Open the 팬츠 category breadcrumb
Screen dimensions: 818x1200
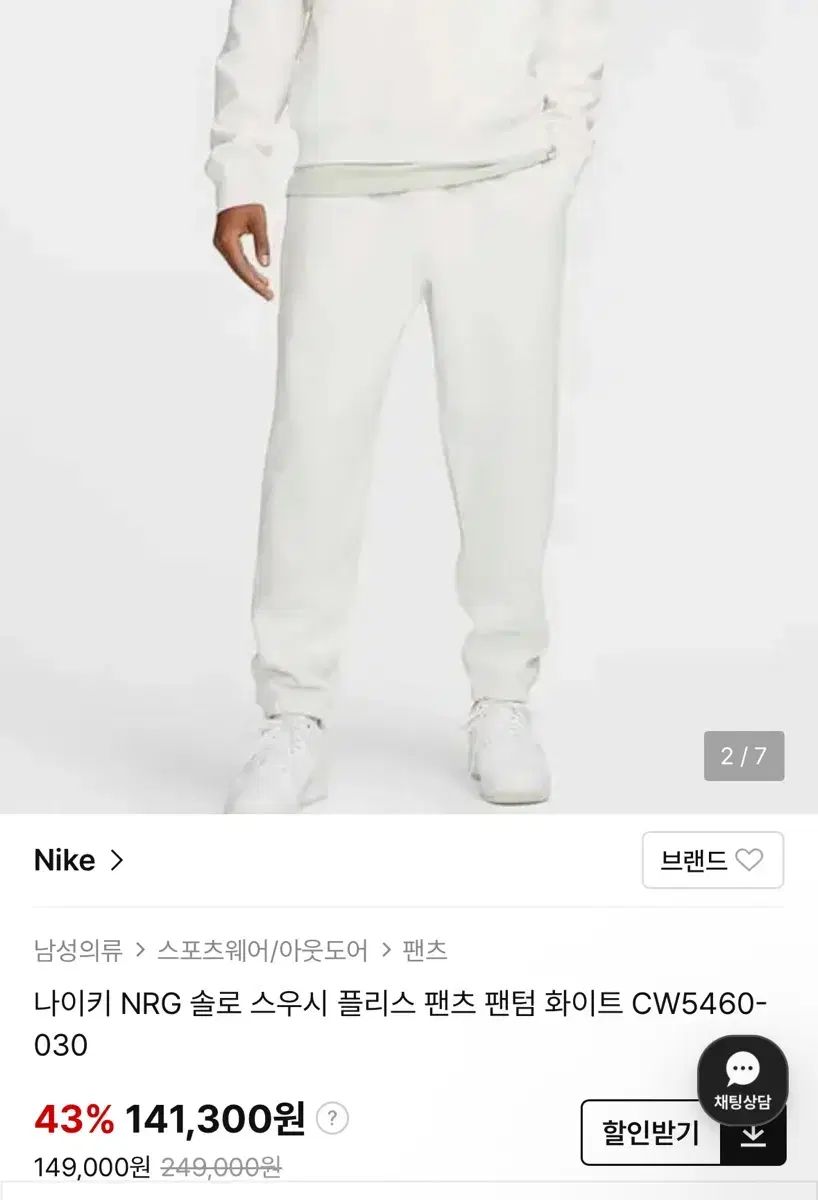(425, 950)
